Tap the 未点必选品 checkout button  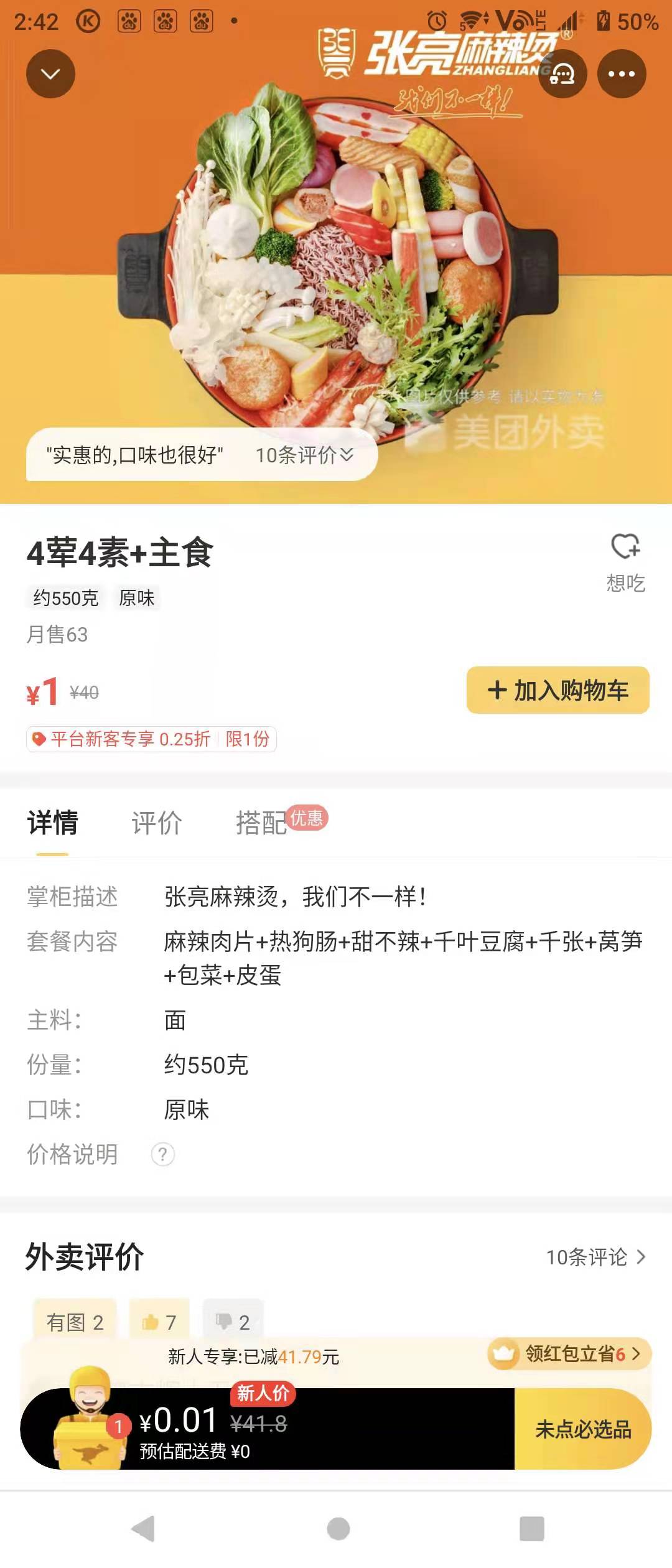582,1429
